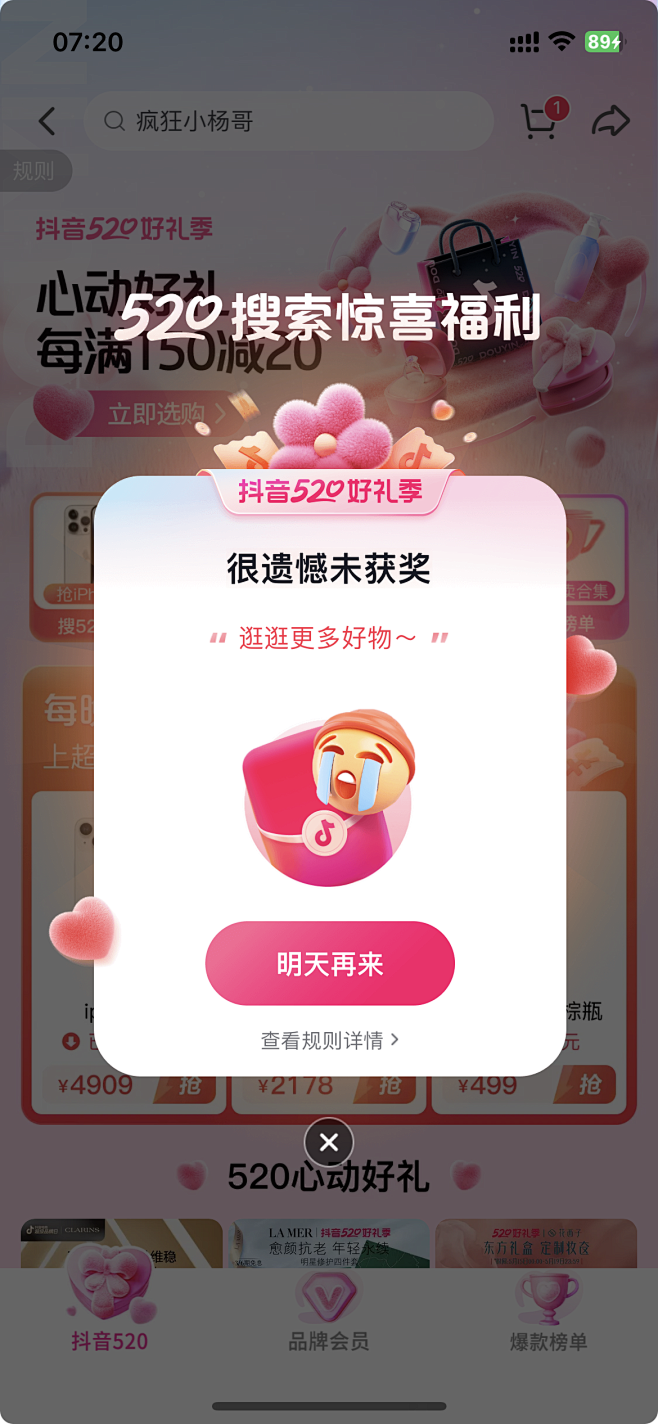658x1424 pixels.
Task: Dismiss the popup with the X button
Action: pos(329,1142)
